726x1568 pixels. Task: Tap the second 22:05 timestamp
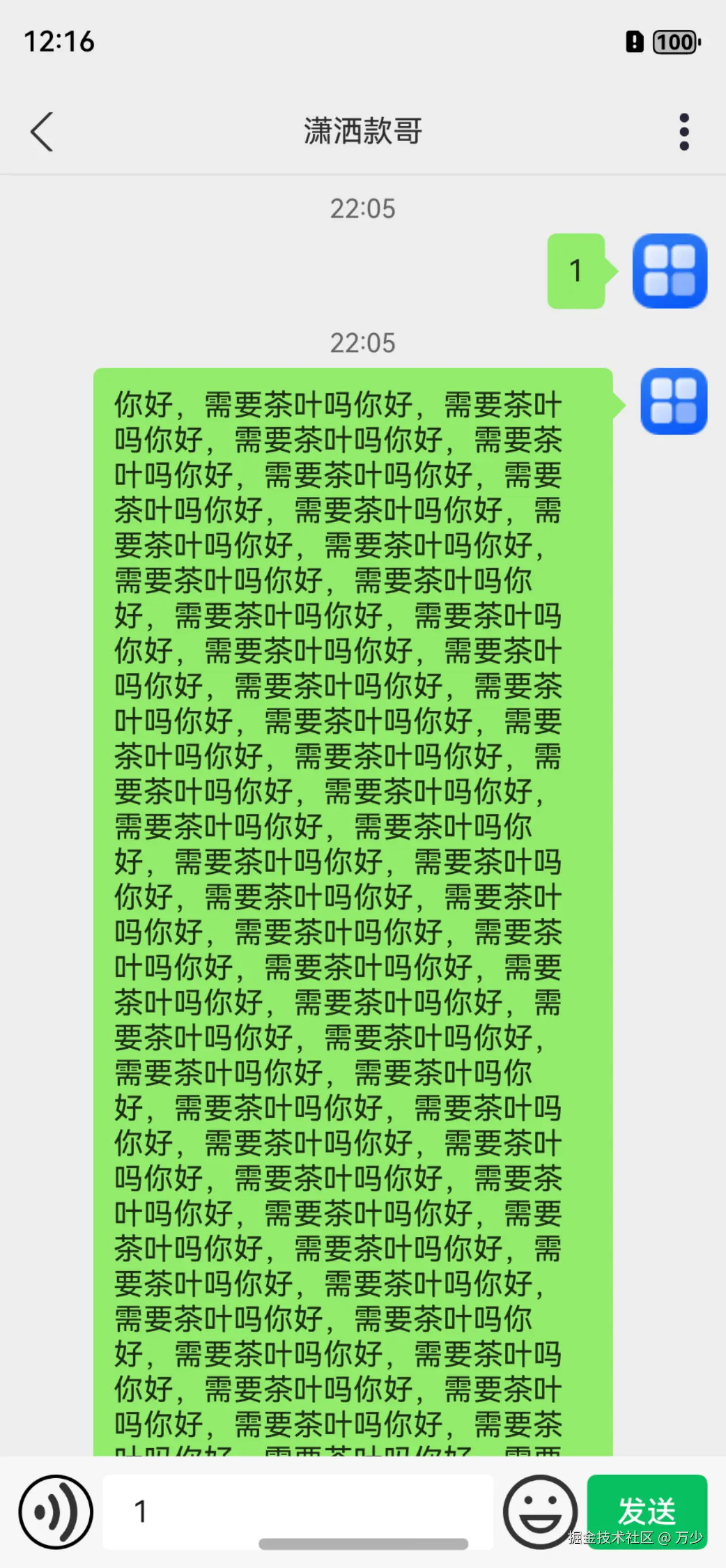coord(362,342)
